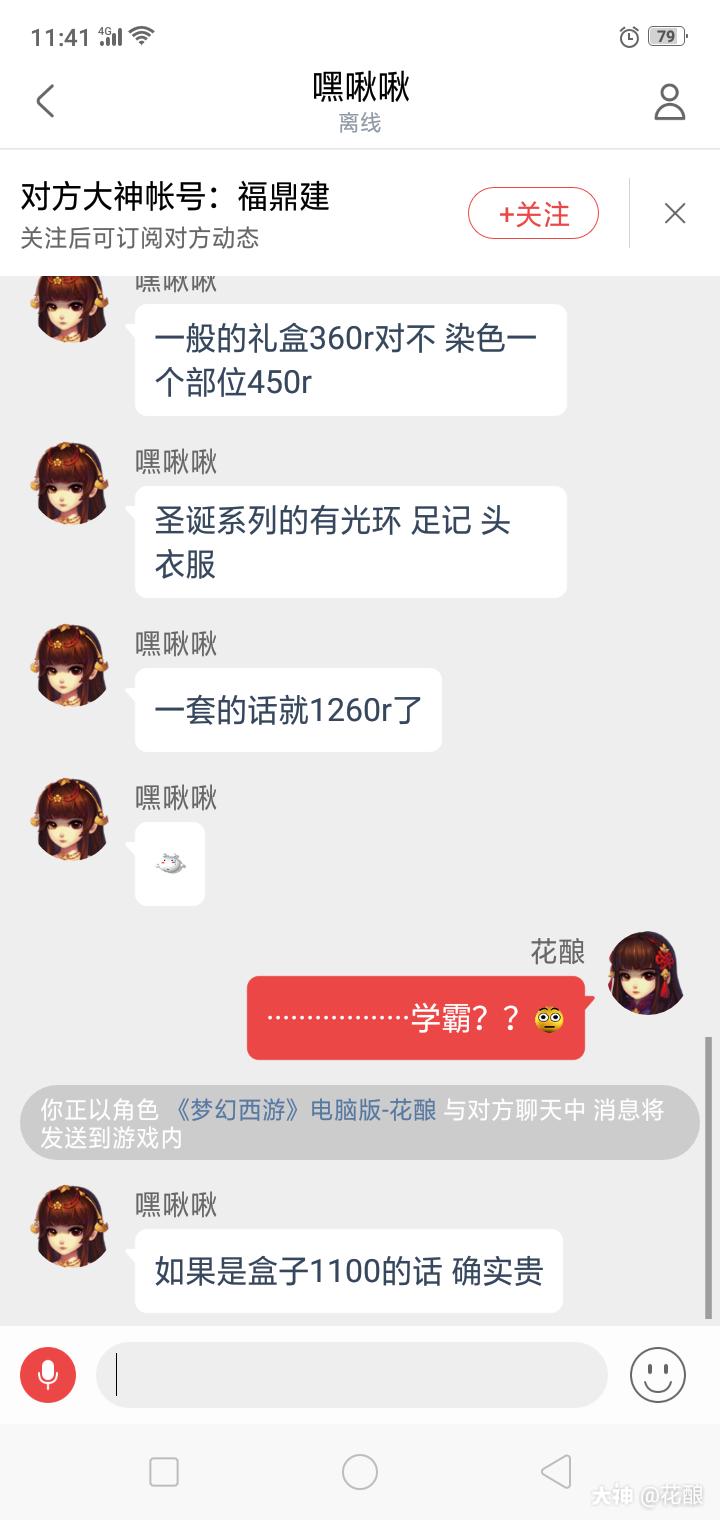Open recent apps from navigation bar
720x1520 pixels.
point(164,1472)
